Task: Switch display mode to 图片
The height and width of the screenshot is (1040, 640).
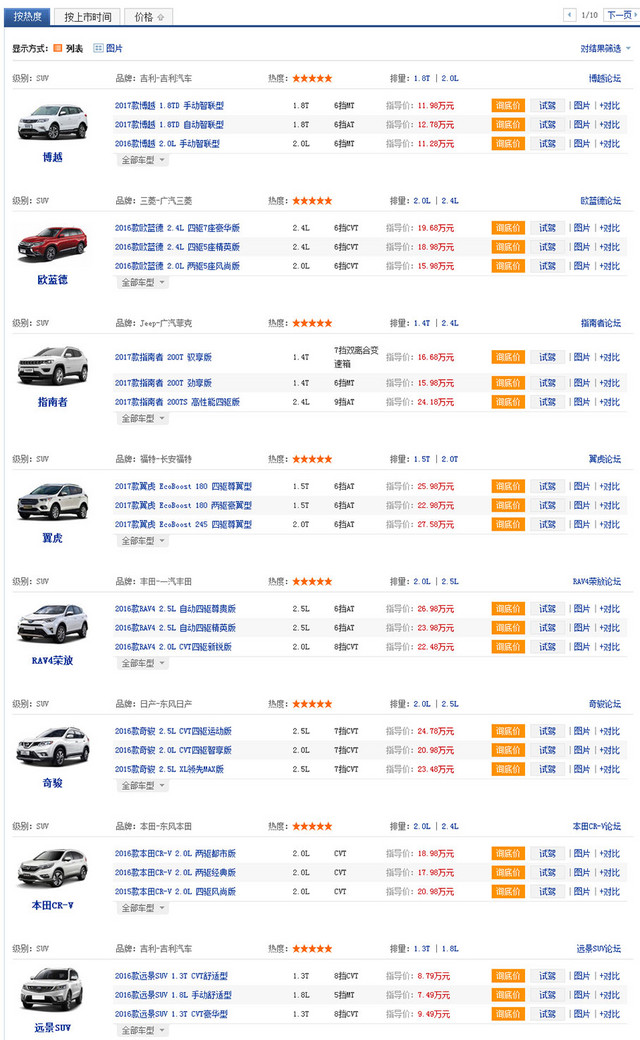Action: 108,48
